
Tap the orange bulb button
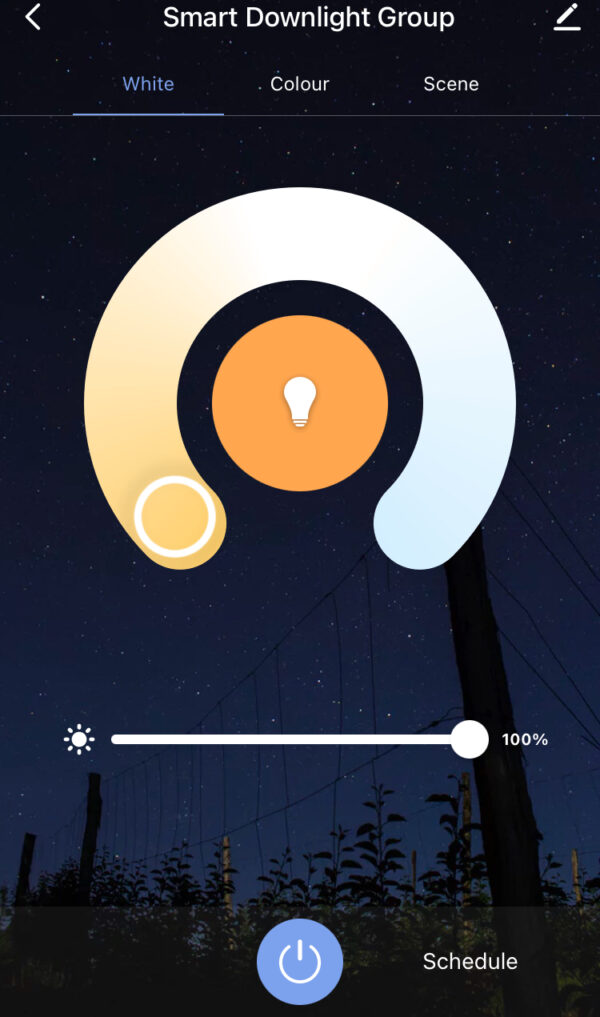pos(300,403)
